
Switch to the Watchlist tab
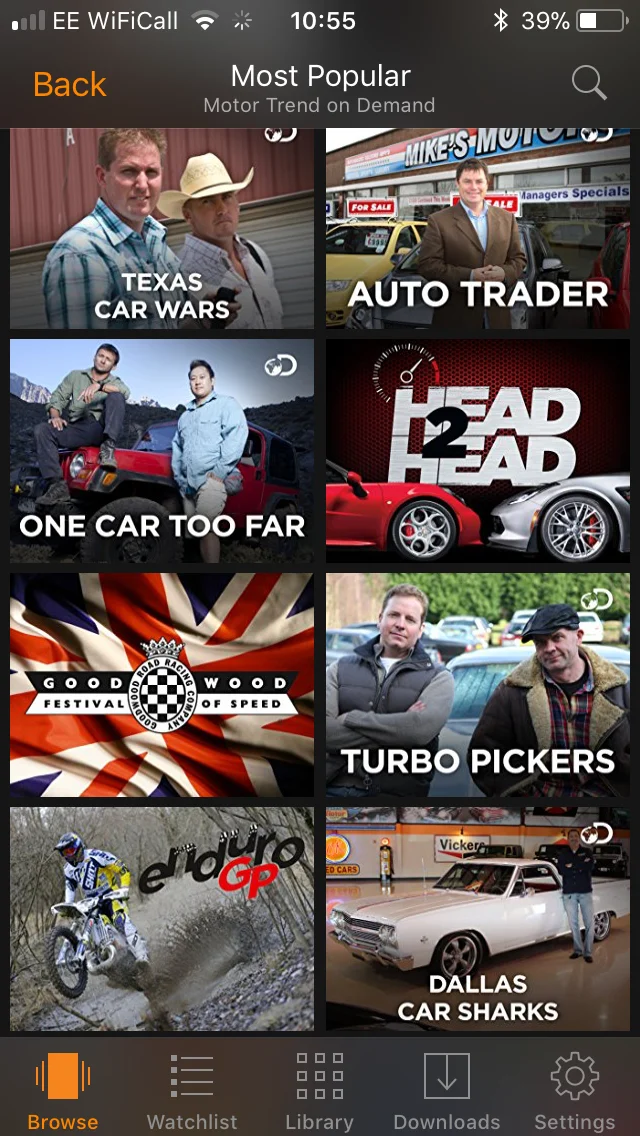191,1091
